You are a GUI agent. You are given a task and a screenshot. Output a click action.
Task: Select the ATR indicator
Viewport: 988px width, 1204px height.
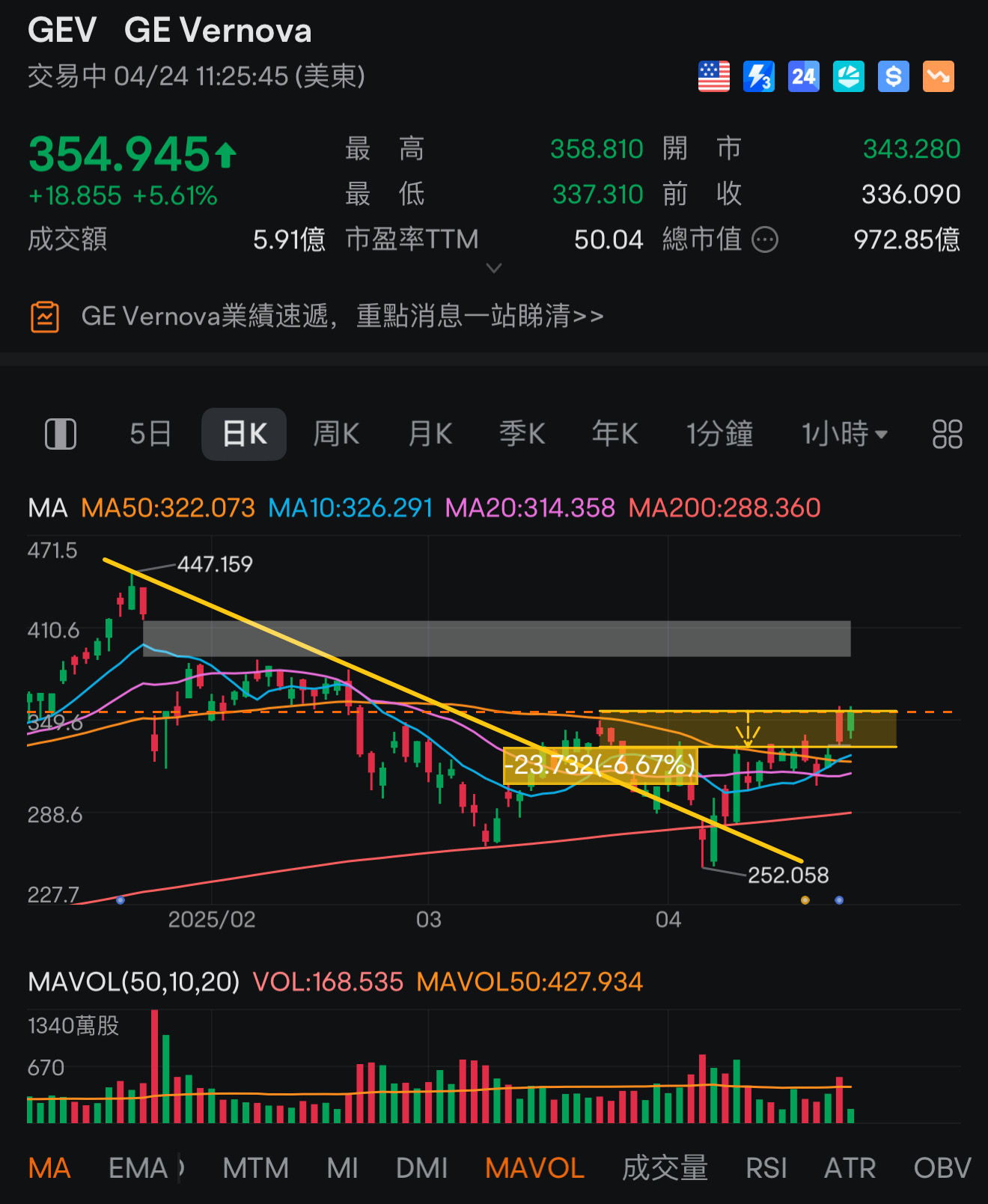850,1168
